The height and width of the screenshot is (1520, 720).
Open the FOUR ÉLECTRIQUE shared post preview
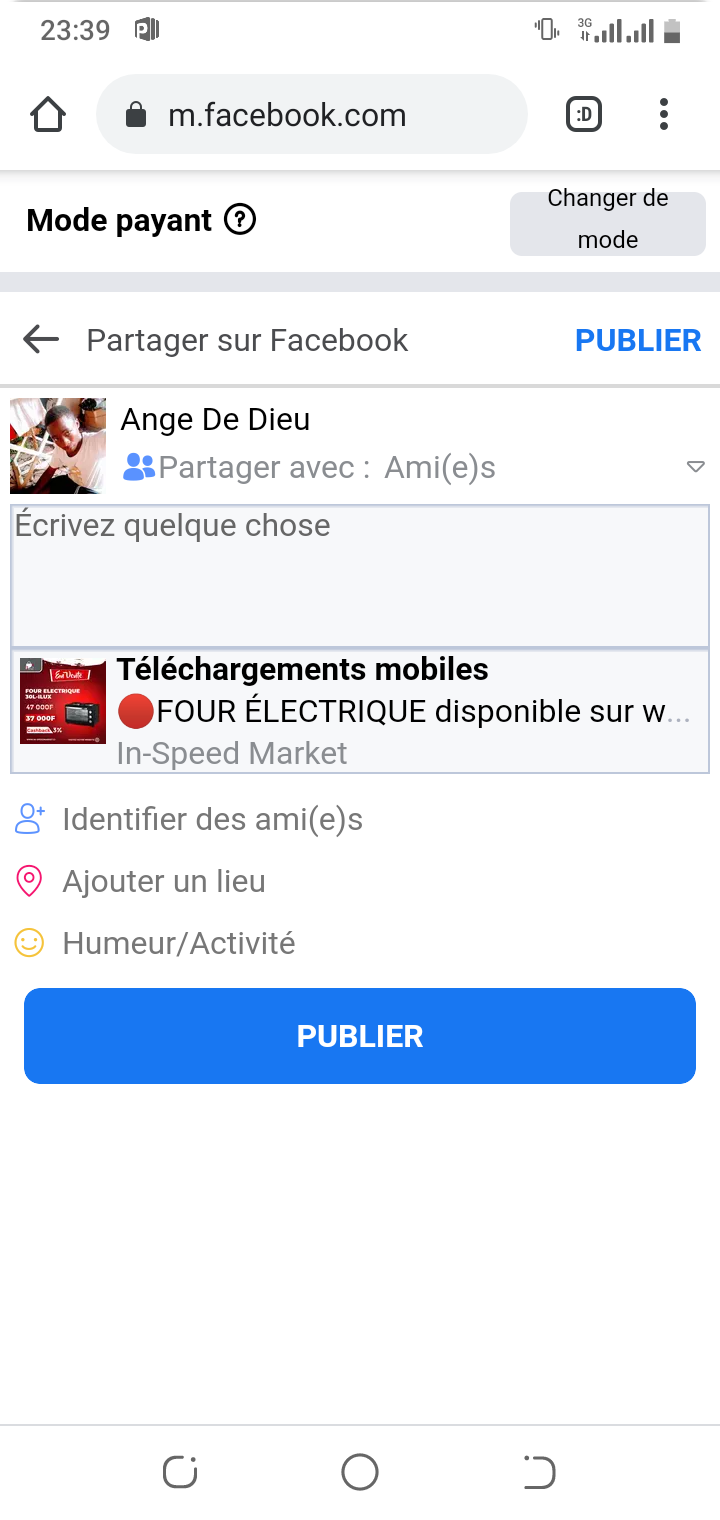360,711
